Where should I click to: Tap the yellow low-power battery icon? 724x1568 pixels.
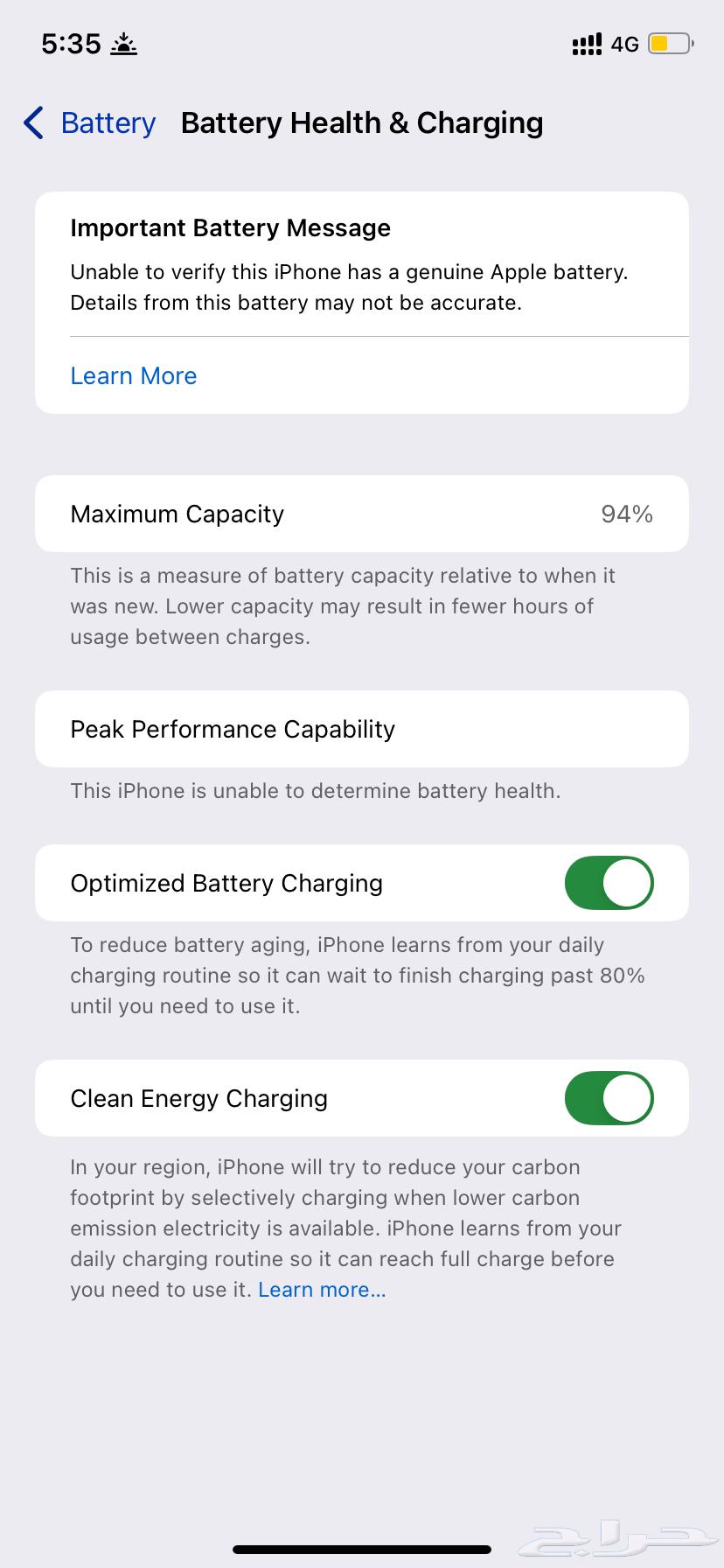coord(669,44)
